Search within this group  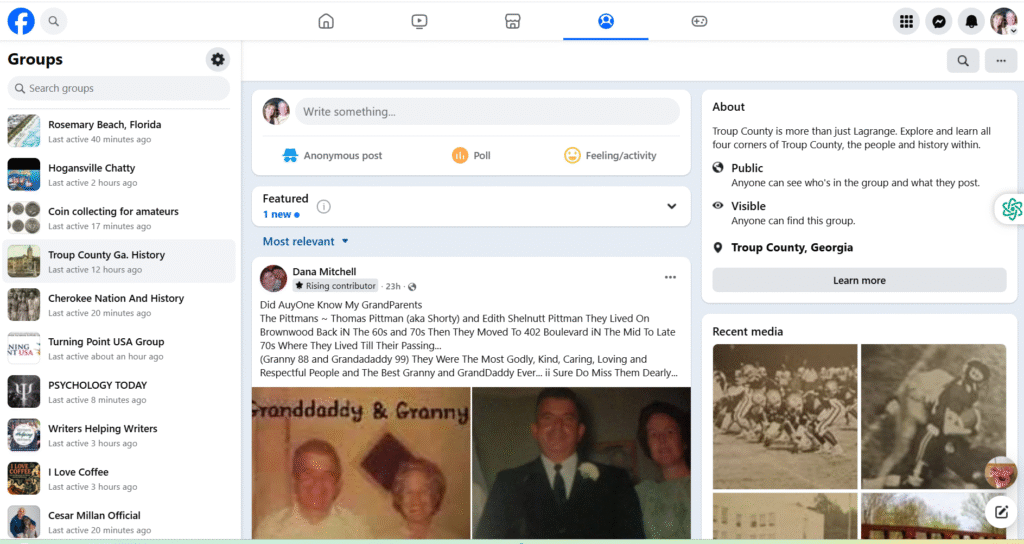pos(962,61)
